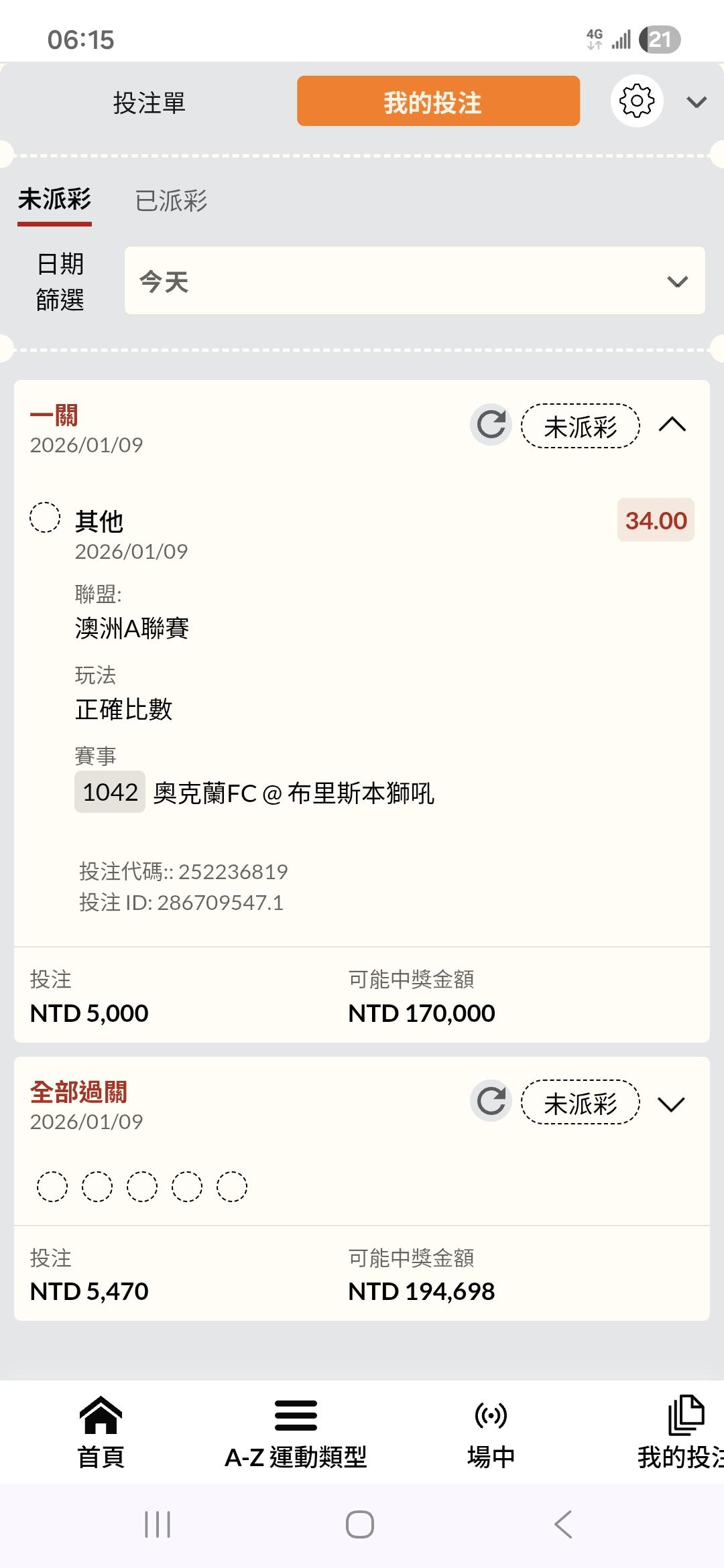The width and height of the screenshot is (724, 1568).
Task: Refresh the 全部過關 bet status
Action: coord(491,1102)
